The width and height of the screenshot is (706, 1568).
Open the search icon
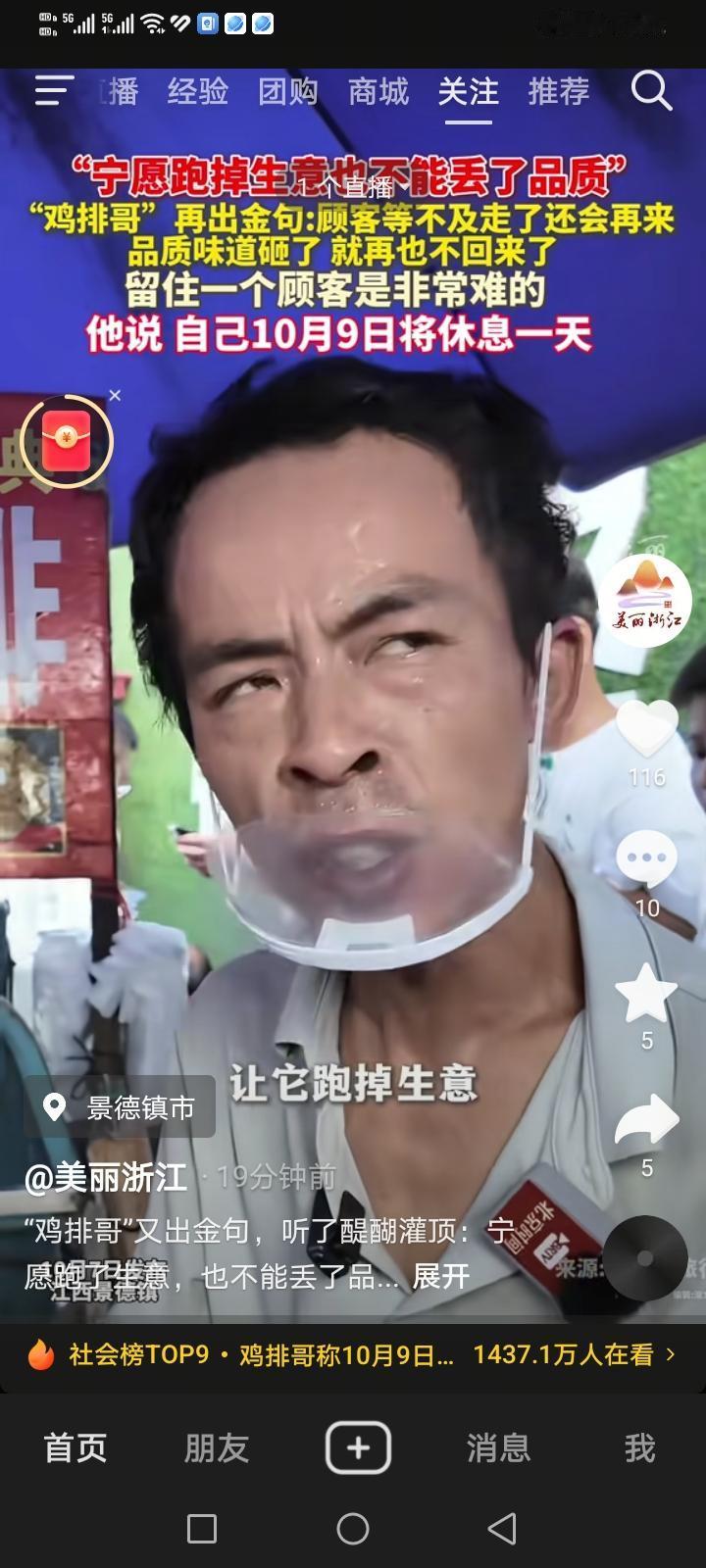click(x=651, y=91)
